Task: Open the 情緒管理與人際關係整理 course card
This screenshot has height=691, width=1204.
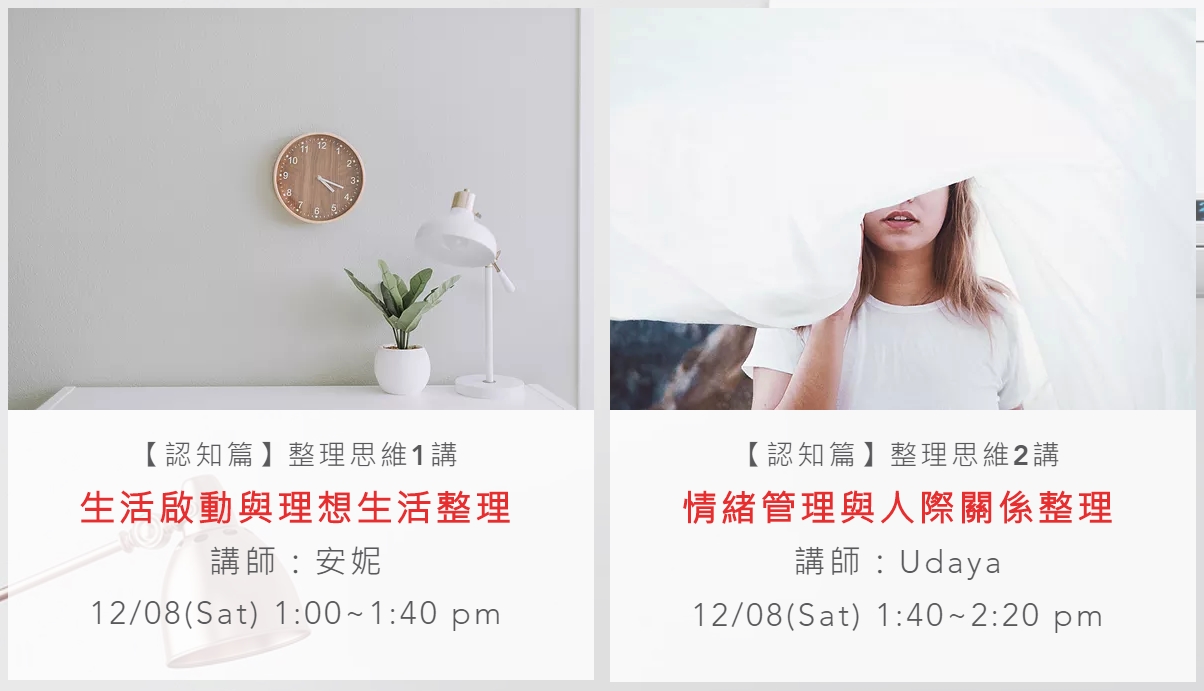Action: (898, 508)
